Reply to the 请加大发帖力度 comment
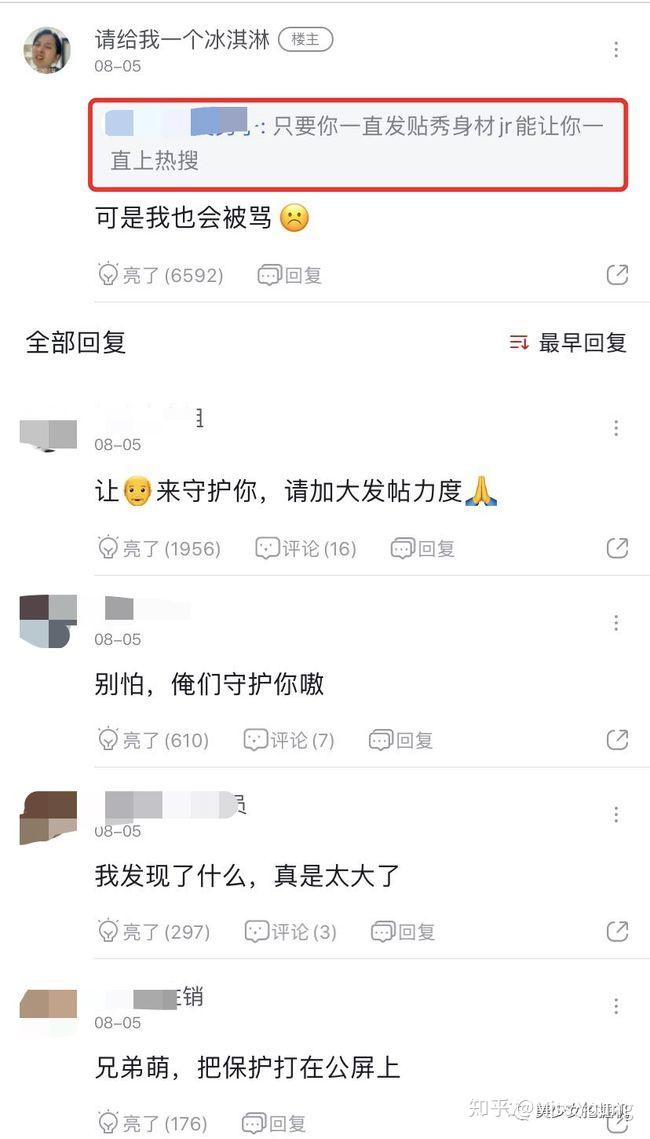The width and height of the screenshot is (650, 1139). pyautogui.click(x=422, y=548)
